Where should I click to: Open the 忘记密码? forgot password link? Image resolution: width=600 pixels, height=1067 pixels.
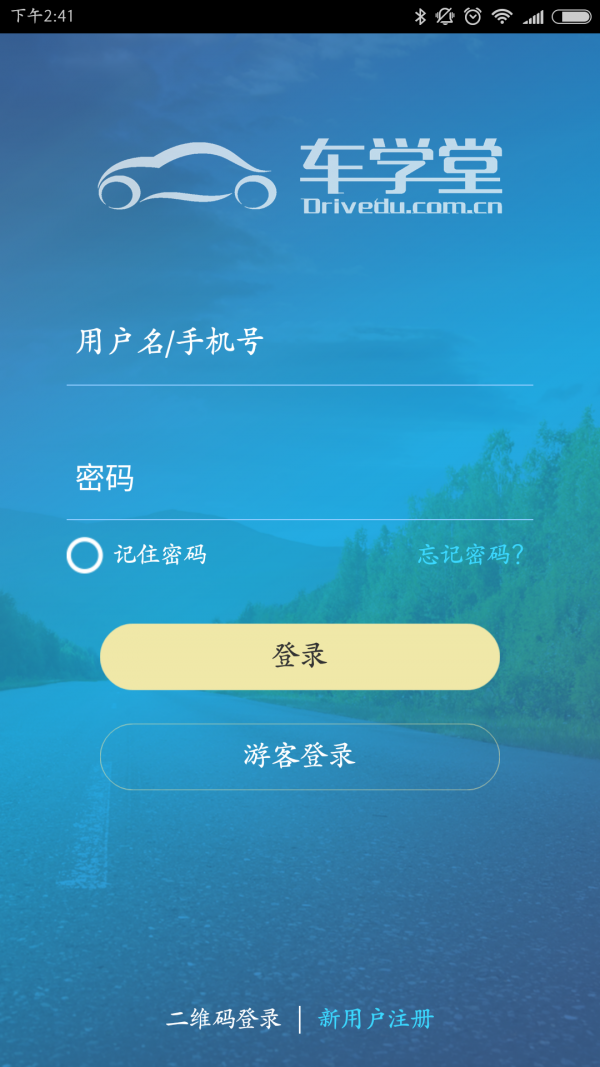pos(470,555)
